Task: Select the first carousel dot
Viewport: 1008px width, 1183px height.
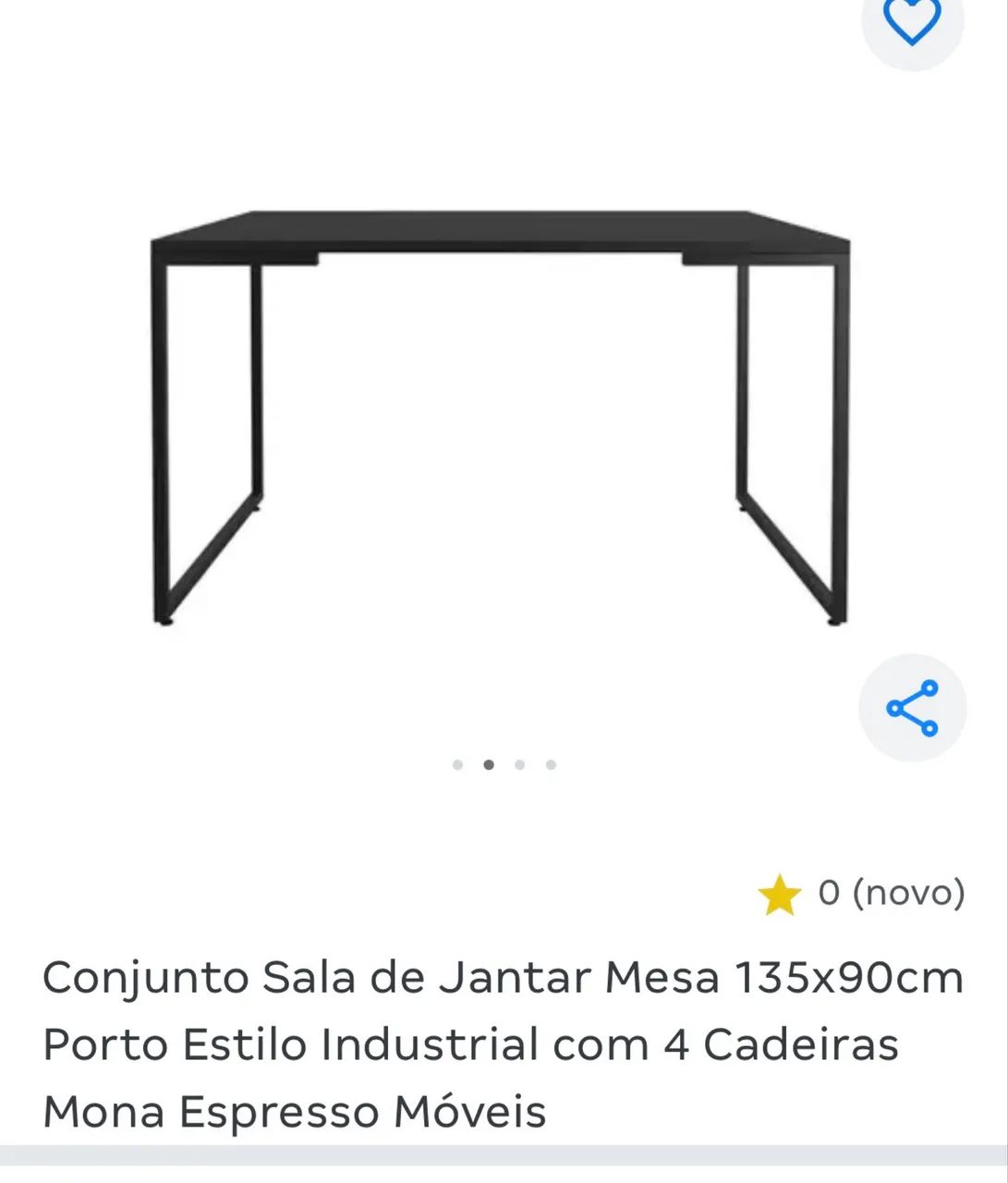Action: click(x=459, y=763)
